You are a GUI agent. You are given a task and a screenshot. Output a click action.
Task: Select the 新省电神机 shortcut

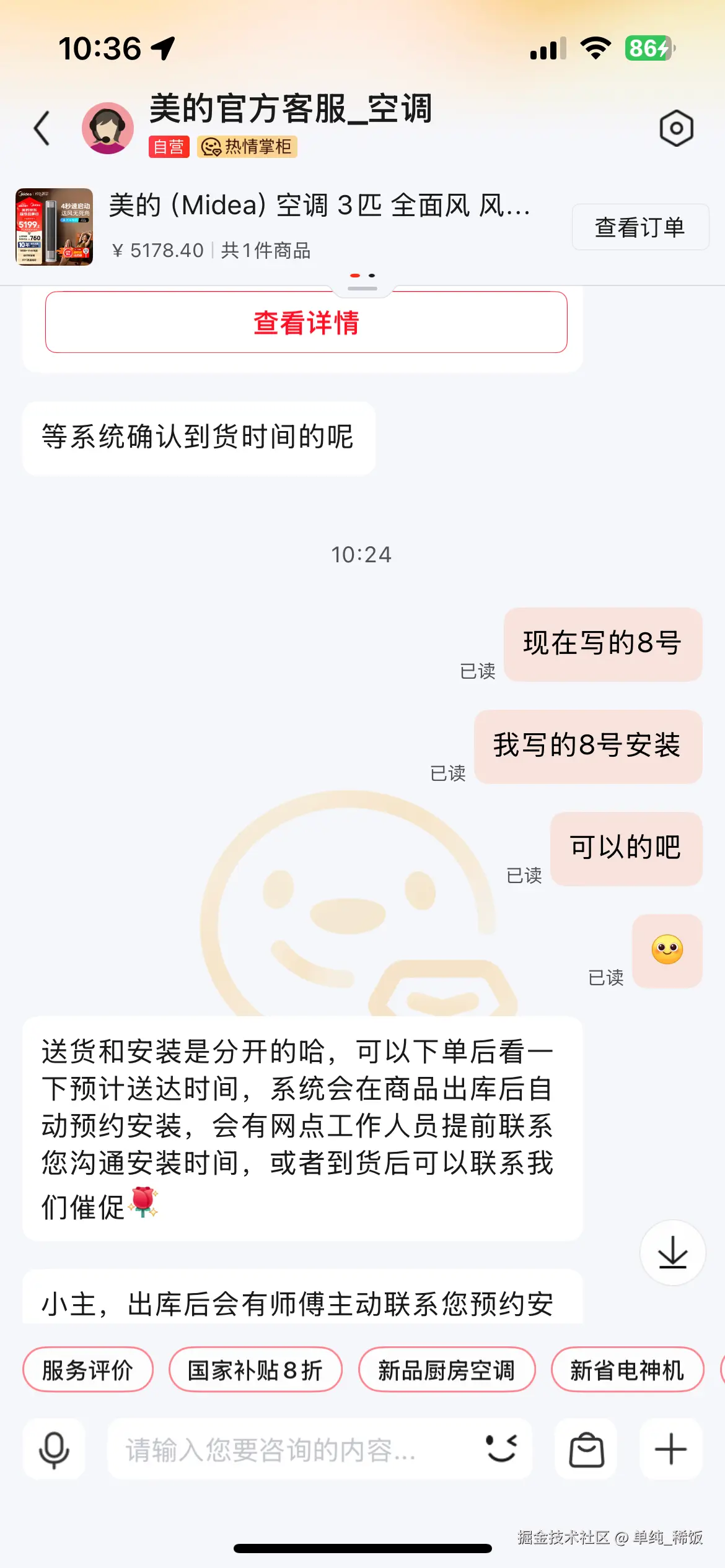pyautogui.click(x=628, y=1369)
